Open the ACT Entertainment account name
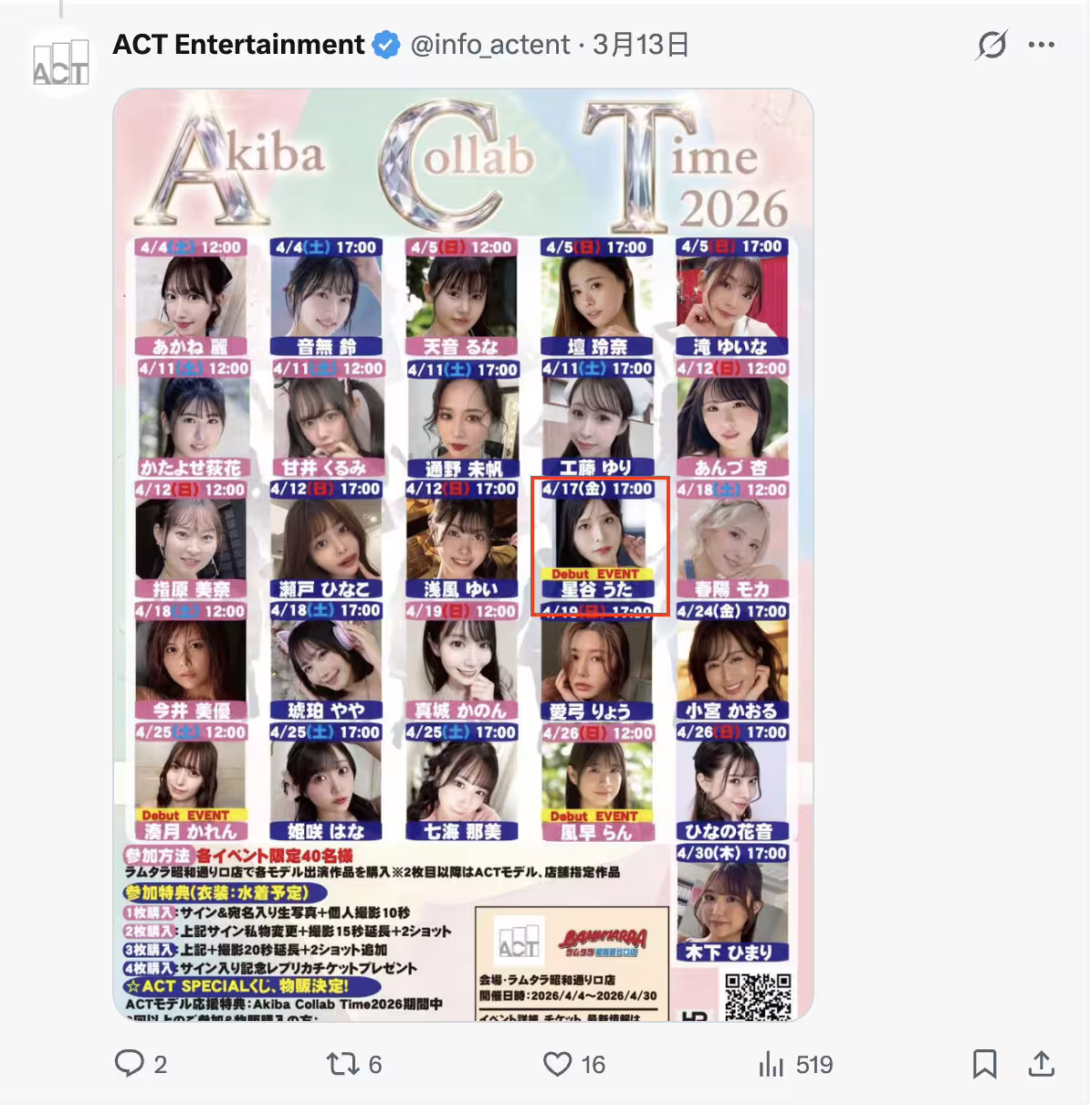The image size is (1092, 1105). [238, 44]
